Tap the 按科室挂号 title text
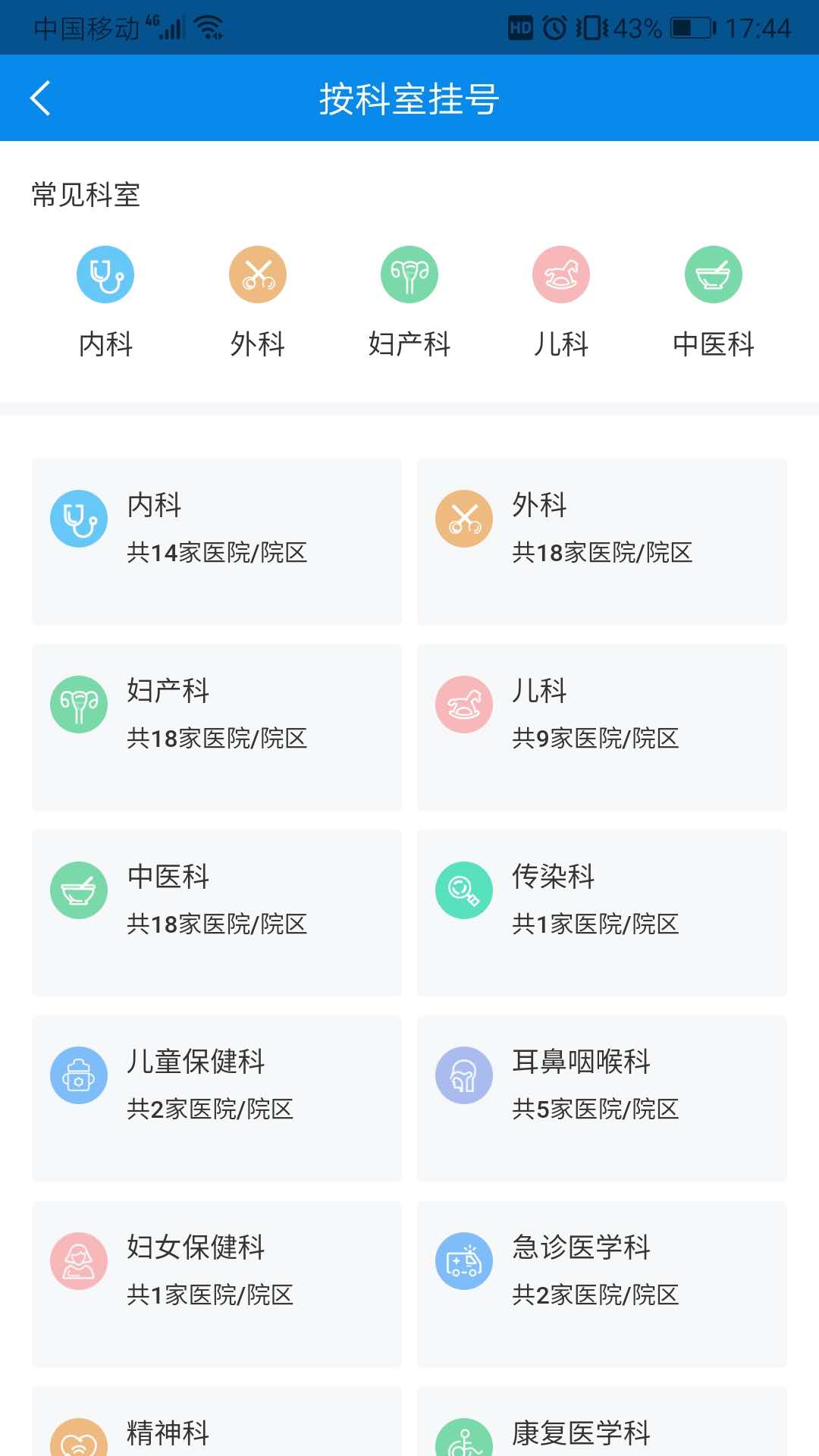The image size is (819, 1456). pyautogui.click(x=409, y=99)
